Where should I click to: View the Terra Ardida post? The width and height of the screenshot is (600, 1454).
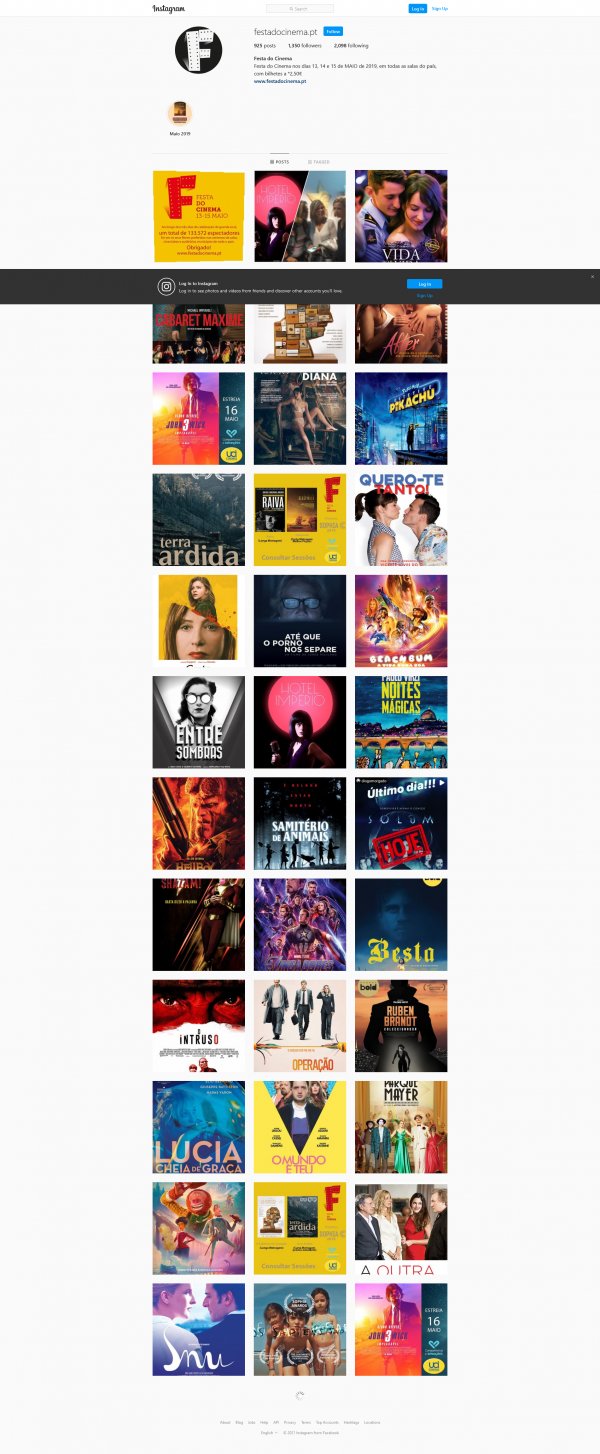(198, 520)
